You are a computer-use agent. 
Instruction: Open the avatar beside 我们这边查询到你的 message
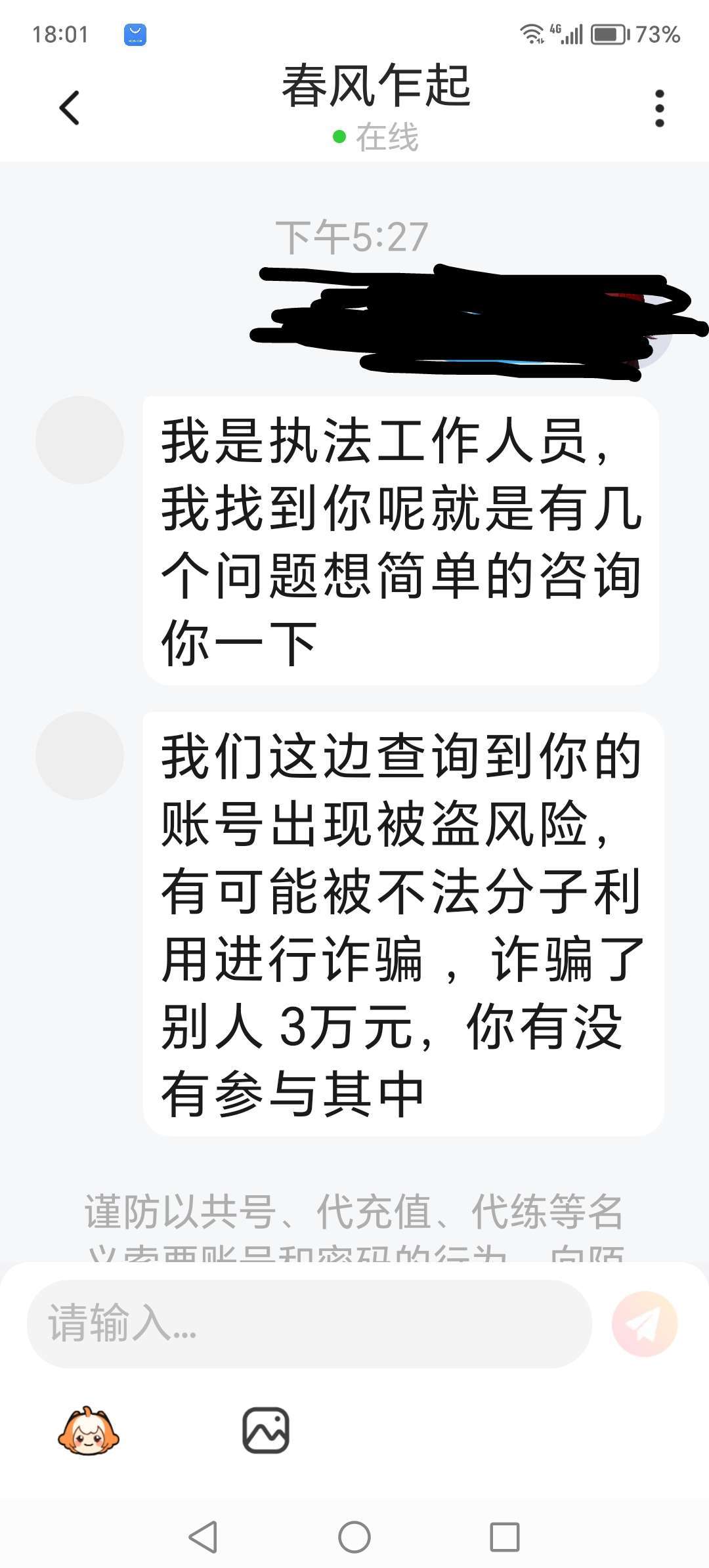click(79, 755)
